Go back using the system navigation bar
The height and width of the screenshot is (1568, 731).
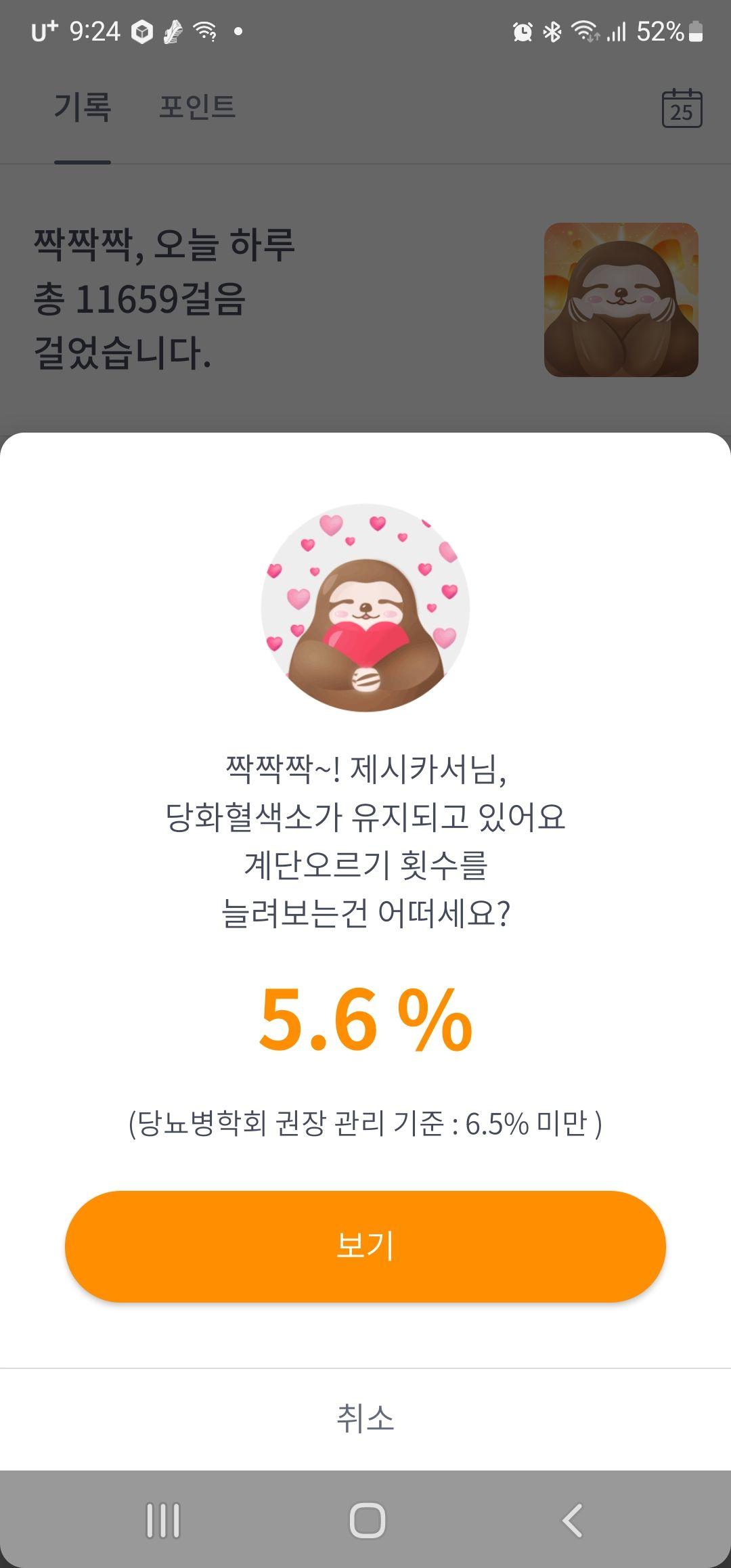573,1521
